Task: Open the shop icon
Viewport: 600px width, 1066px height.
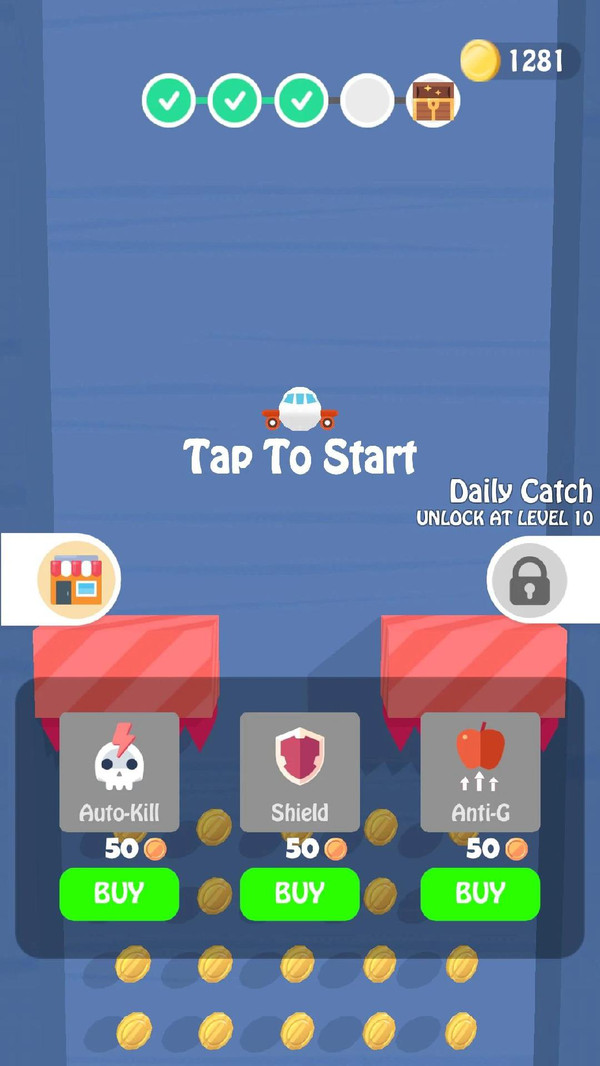Action: [x=78, y=578]
